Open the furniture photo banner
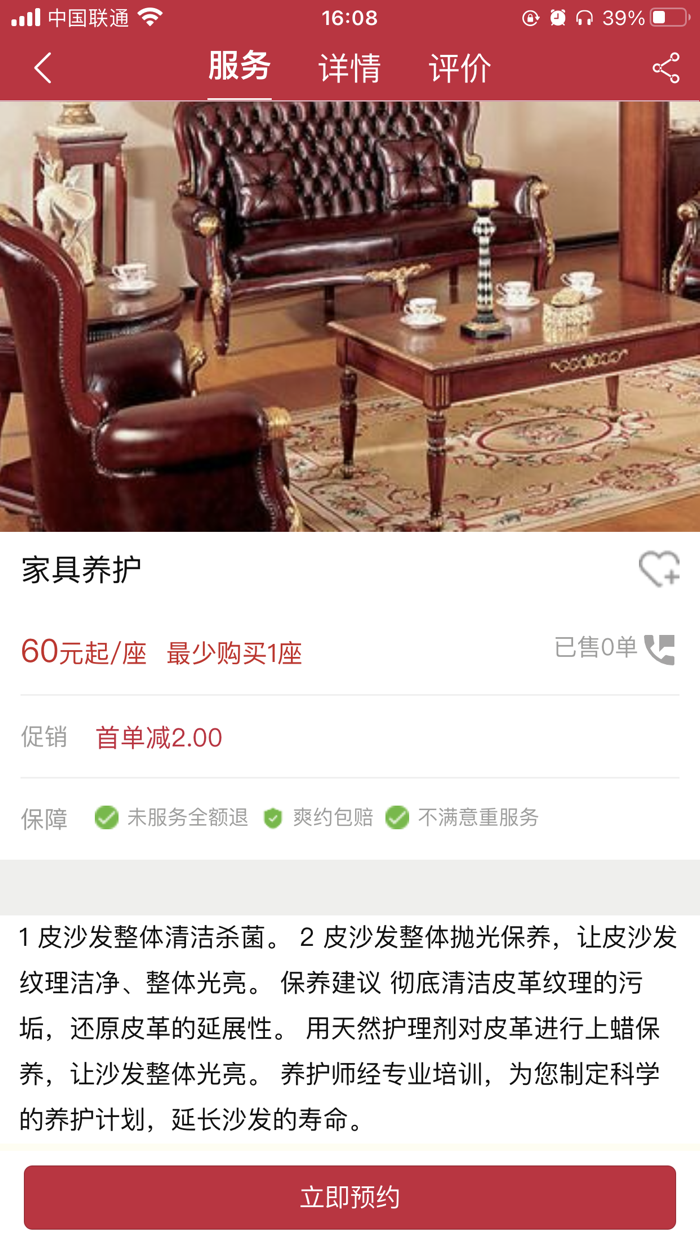This screenshot has height=1244, width=700. [350, 316]
